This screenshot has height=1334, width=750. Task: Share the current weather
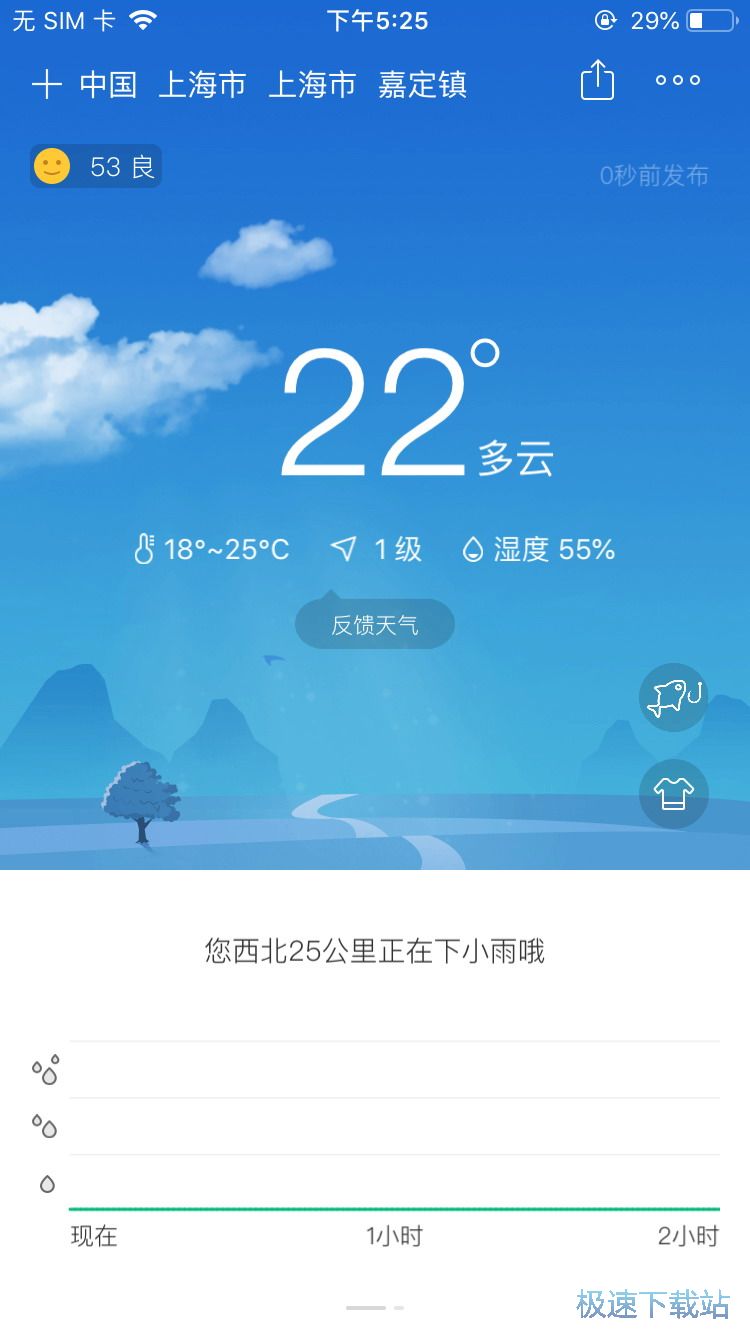(597, 81)
